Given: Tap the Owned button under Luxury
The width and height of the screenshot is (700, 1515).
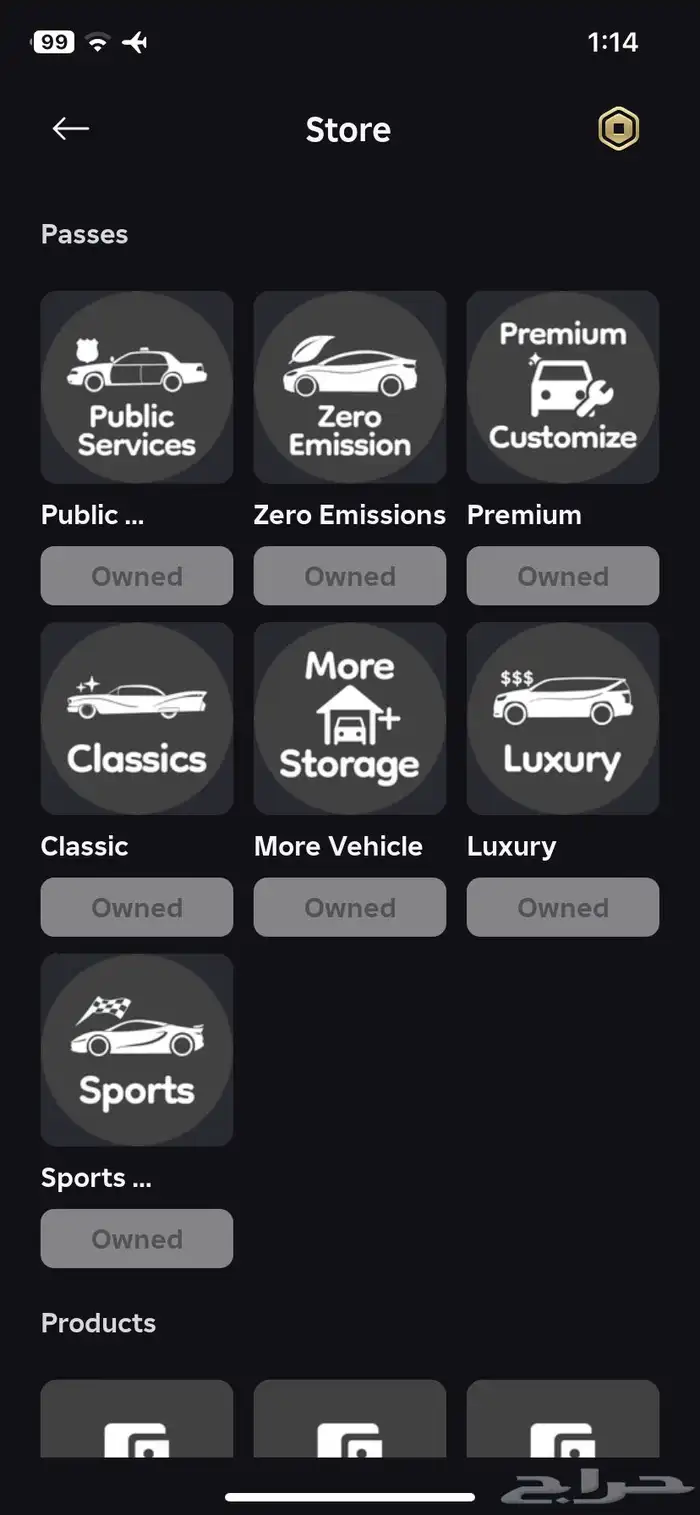Looking at the screenshot, I should pos(563,907).
